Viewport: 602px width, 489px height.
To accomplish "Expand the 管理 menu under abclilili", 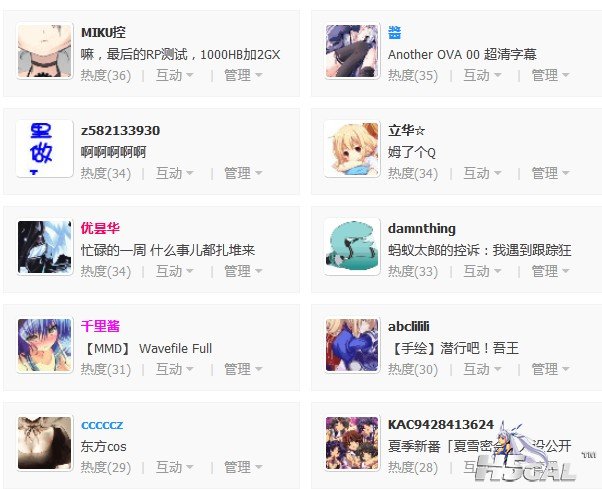I will tap(550, 369).
